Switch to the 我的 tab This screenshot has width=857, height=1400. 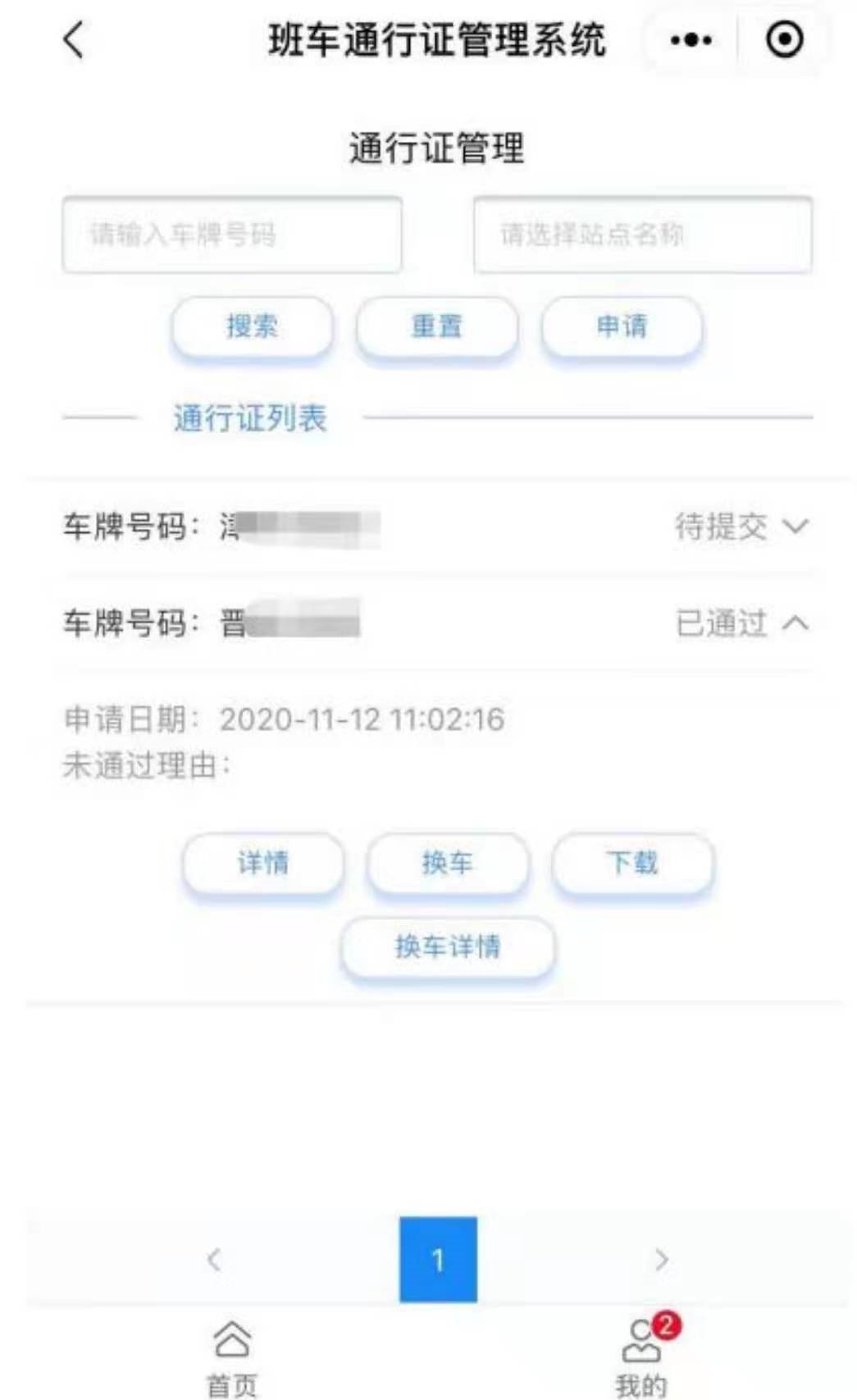point(641,1357)
